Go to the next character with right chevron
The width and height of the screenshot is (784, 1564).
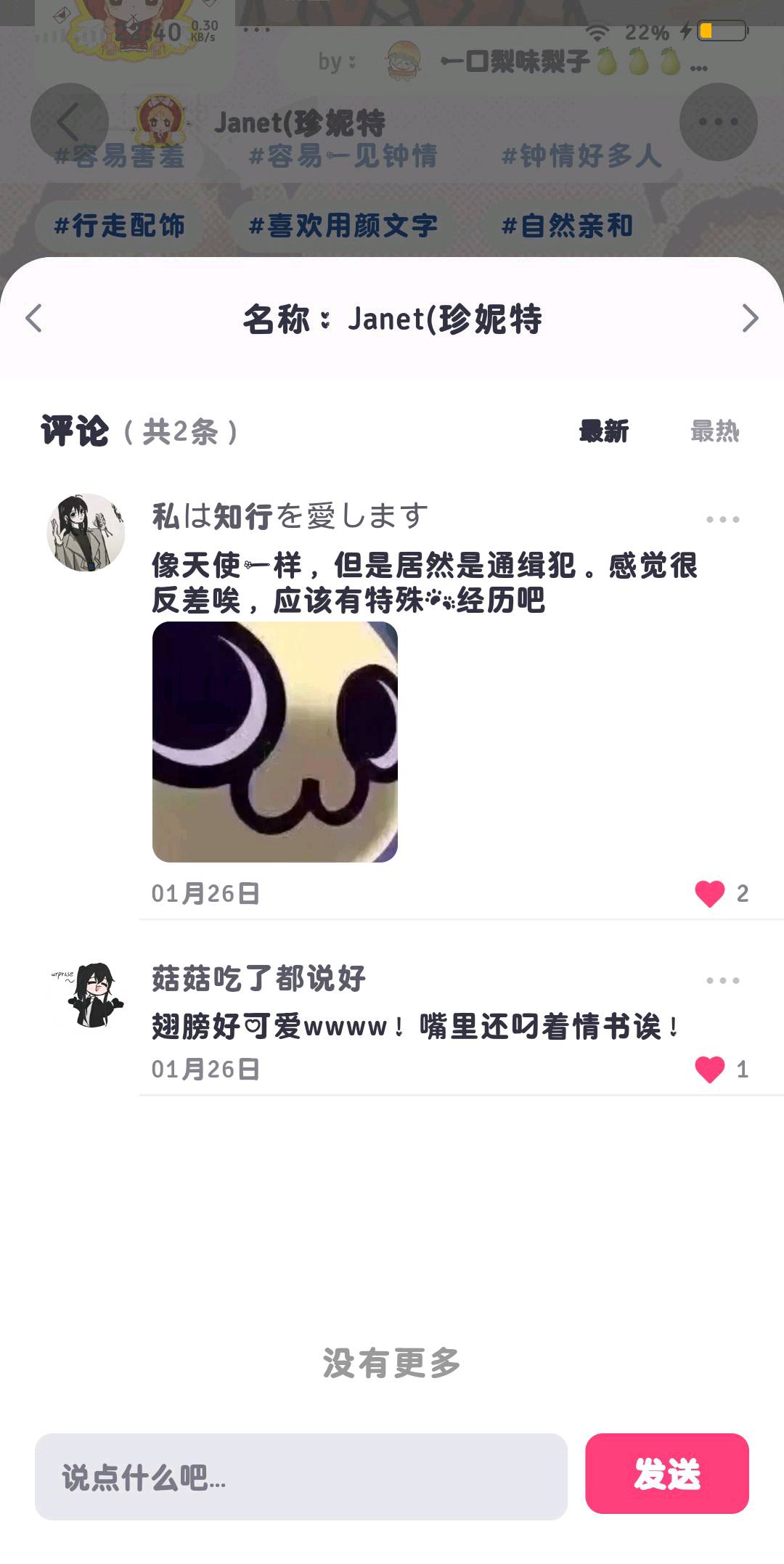pyautogui.click(x=750, y=318)
